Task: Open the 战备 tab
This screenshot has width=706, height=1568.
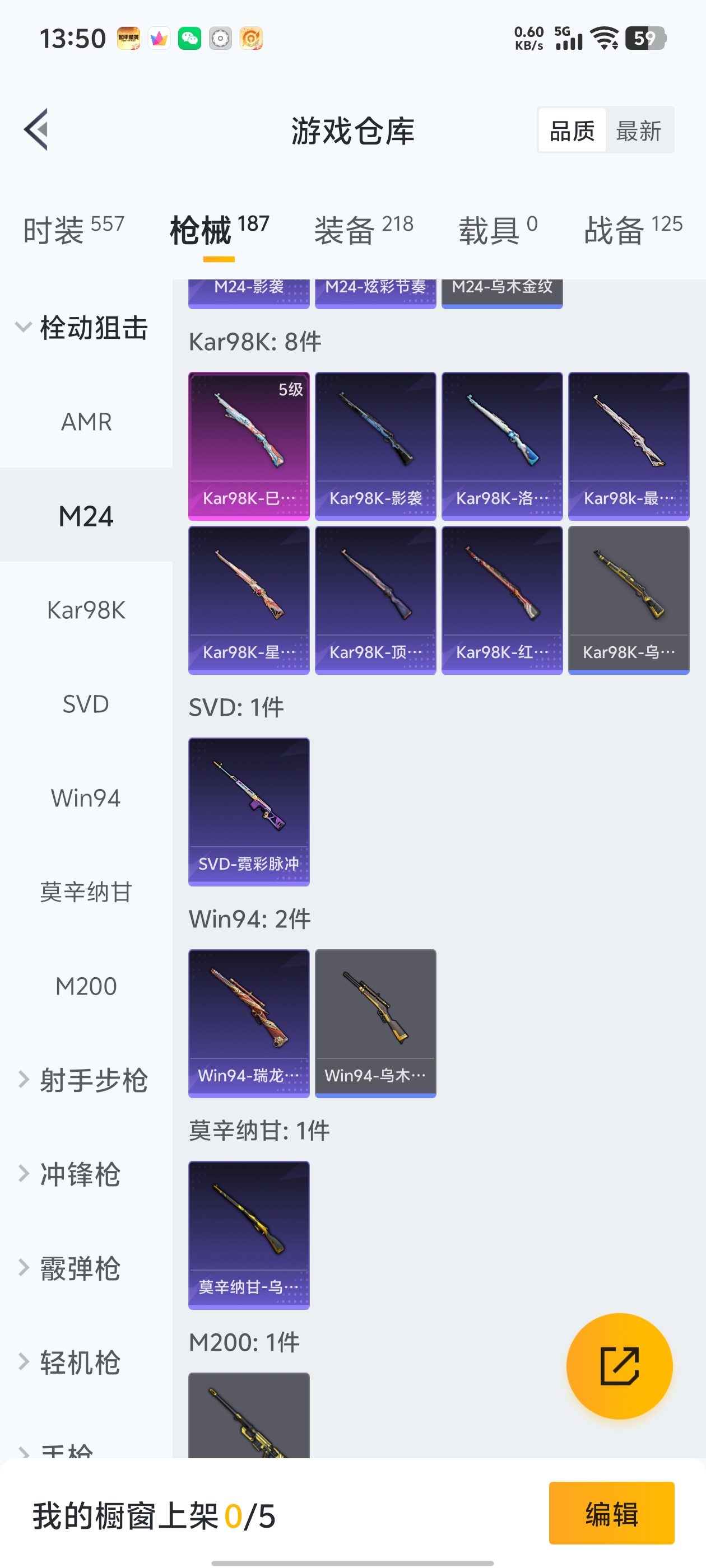Action: tap(632, 230)
